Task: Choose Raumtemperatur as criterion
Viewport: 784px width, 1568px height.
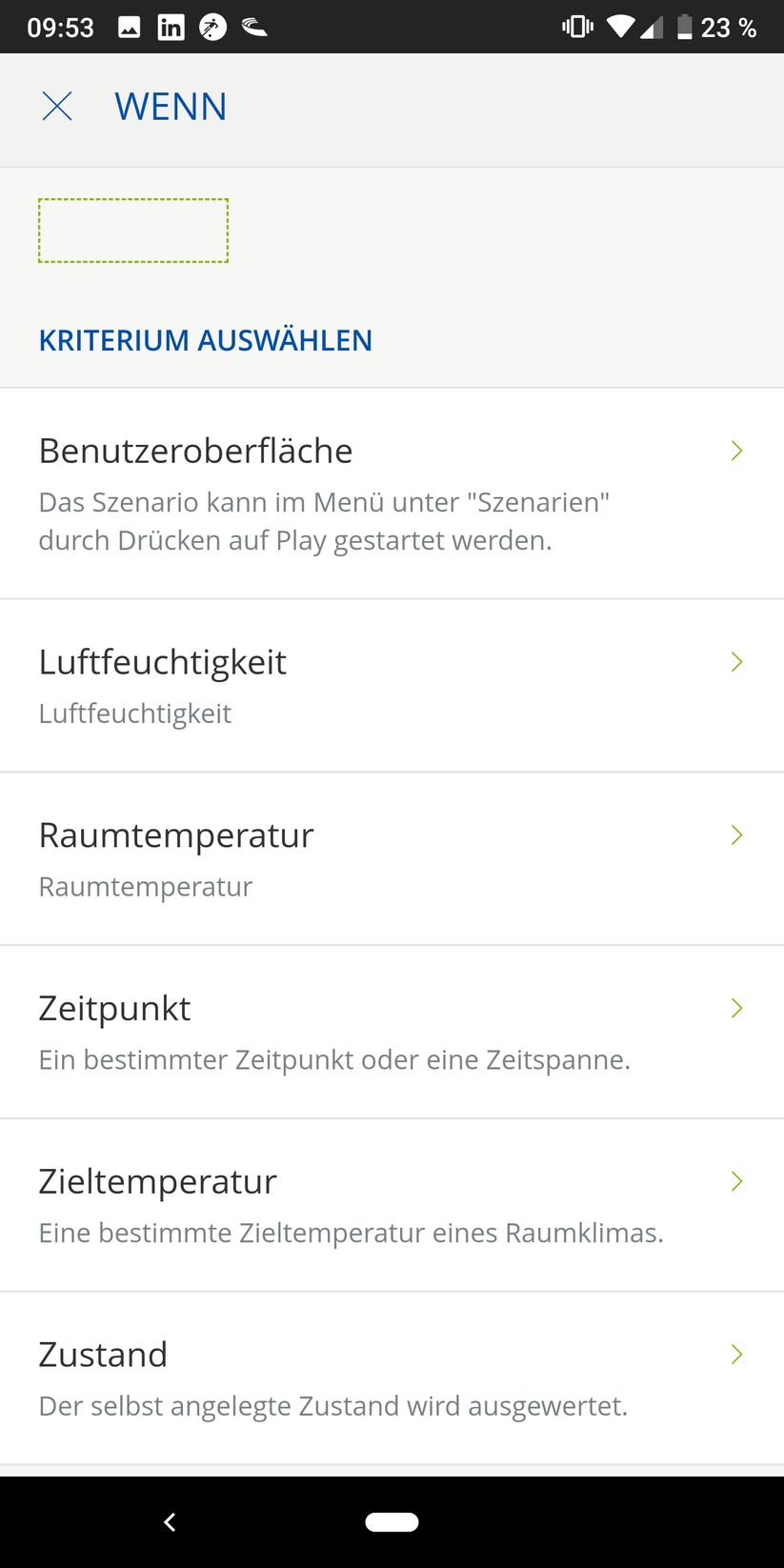Action: tap(392, 859)
